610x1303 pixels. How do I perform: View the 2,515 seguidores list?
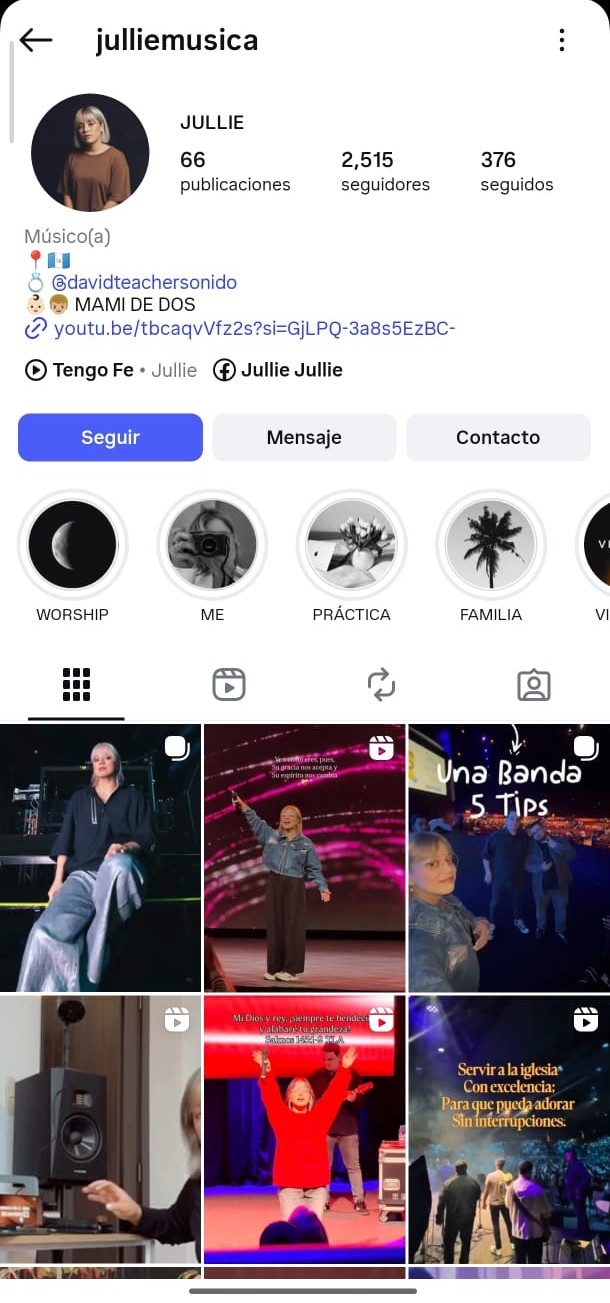[385, 171]
